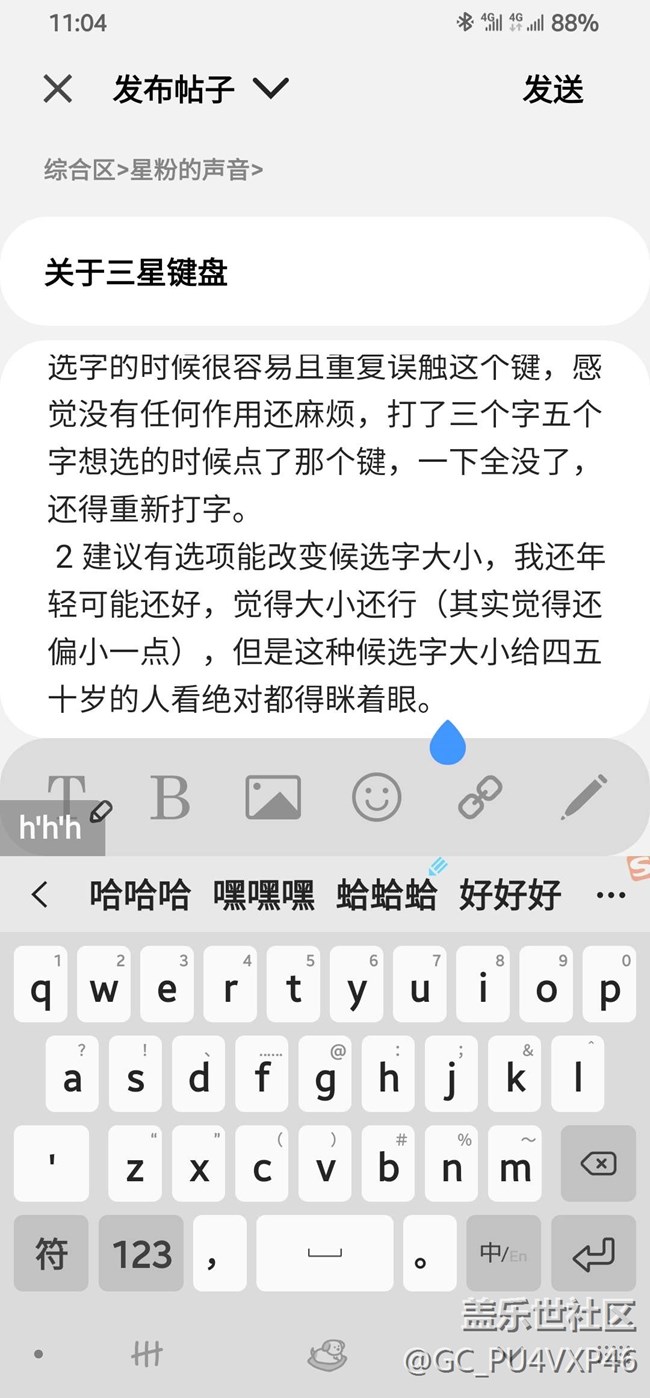Open the pencil drawing tool
Image resolution: width=650 pixels, height=1398 pixels.
[584, 797]
